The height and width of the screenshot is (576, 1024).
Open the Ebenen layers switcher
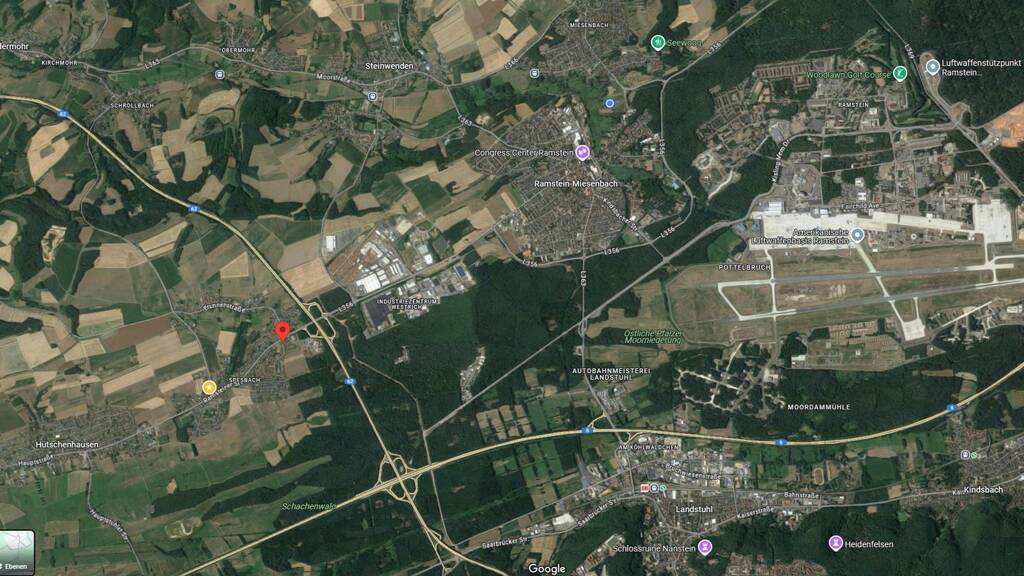(x=17, y=552)
